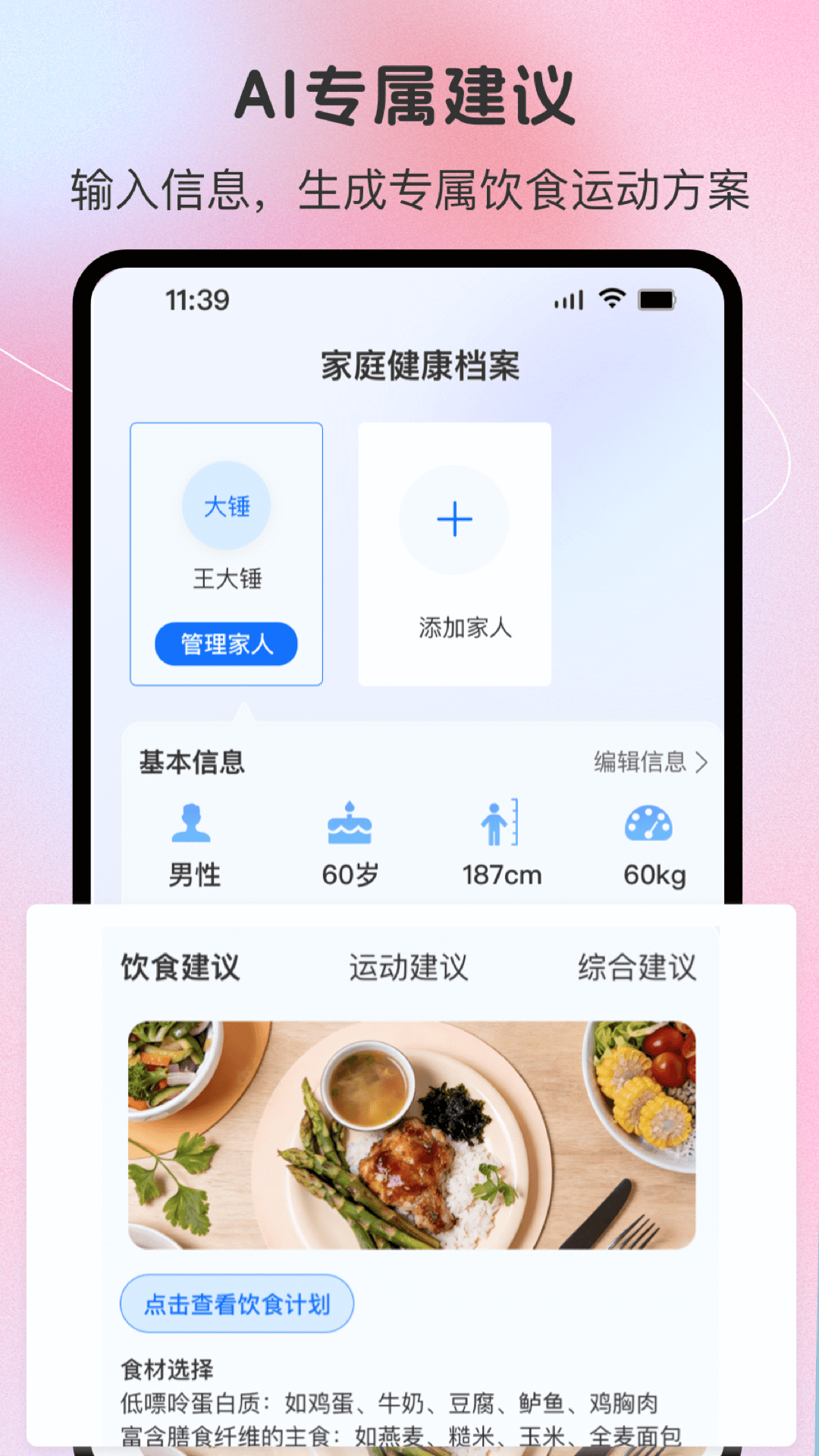Click the birthday cake icon for 60岁

point(349,827)
